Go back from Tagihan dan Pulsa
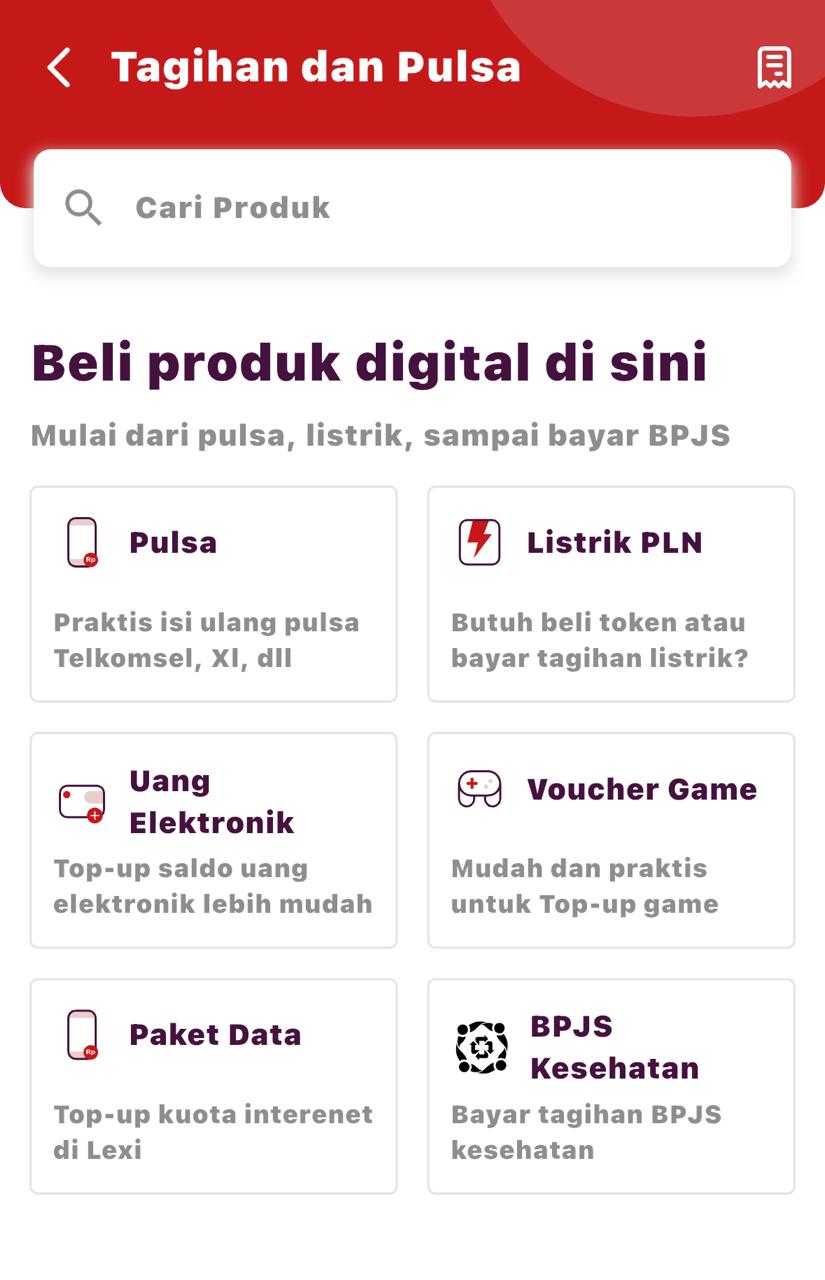Screen dimensions: 825x1280 [x=59, y=68]
